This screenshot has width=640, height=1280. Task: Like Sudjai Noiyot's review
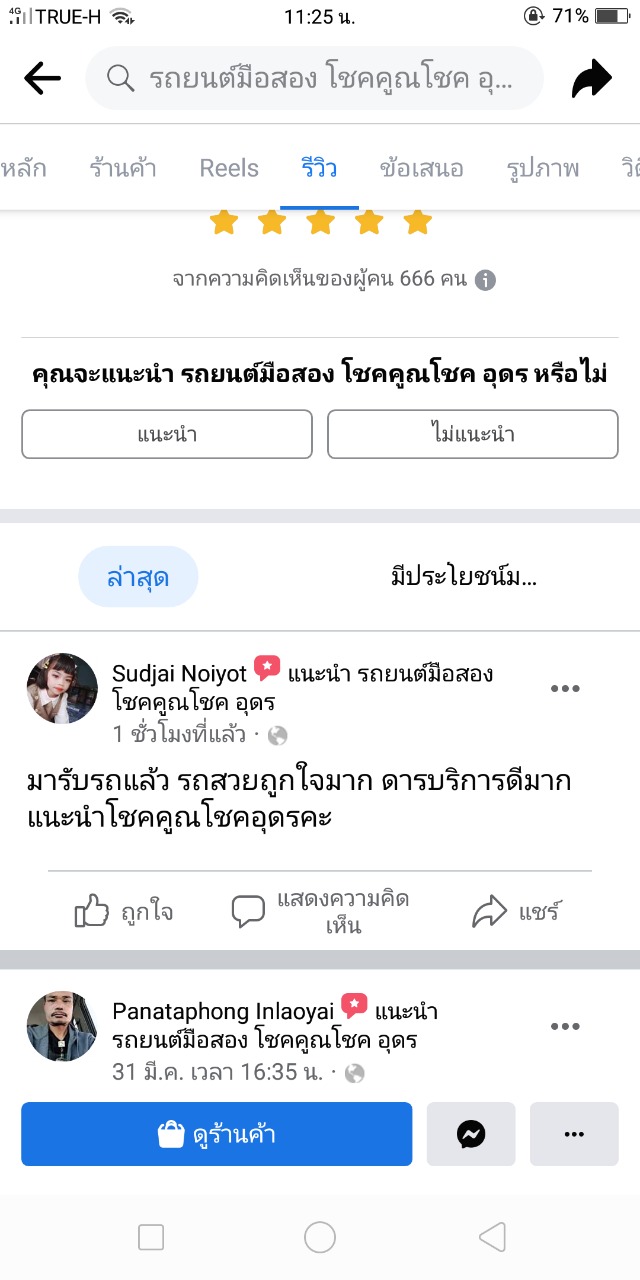(x=124, y=911)
